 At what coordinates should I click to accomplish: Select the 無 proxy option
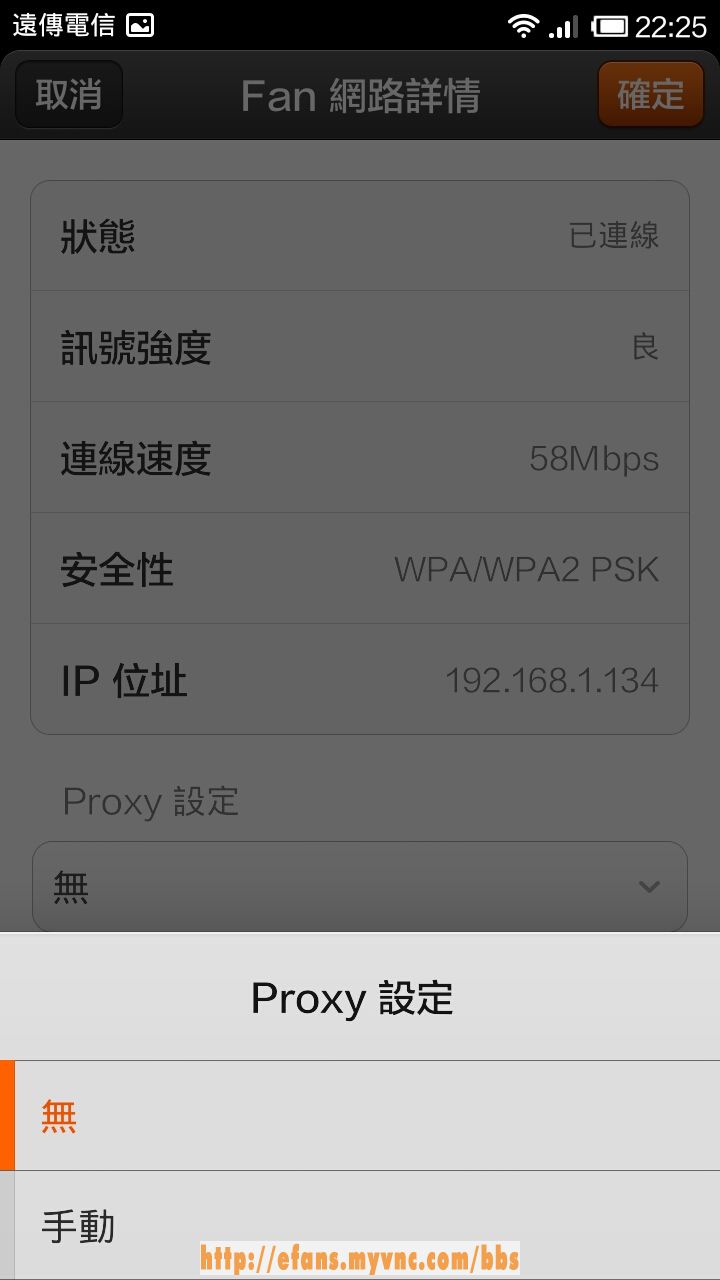point(360,1116)
